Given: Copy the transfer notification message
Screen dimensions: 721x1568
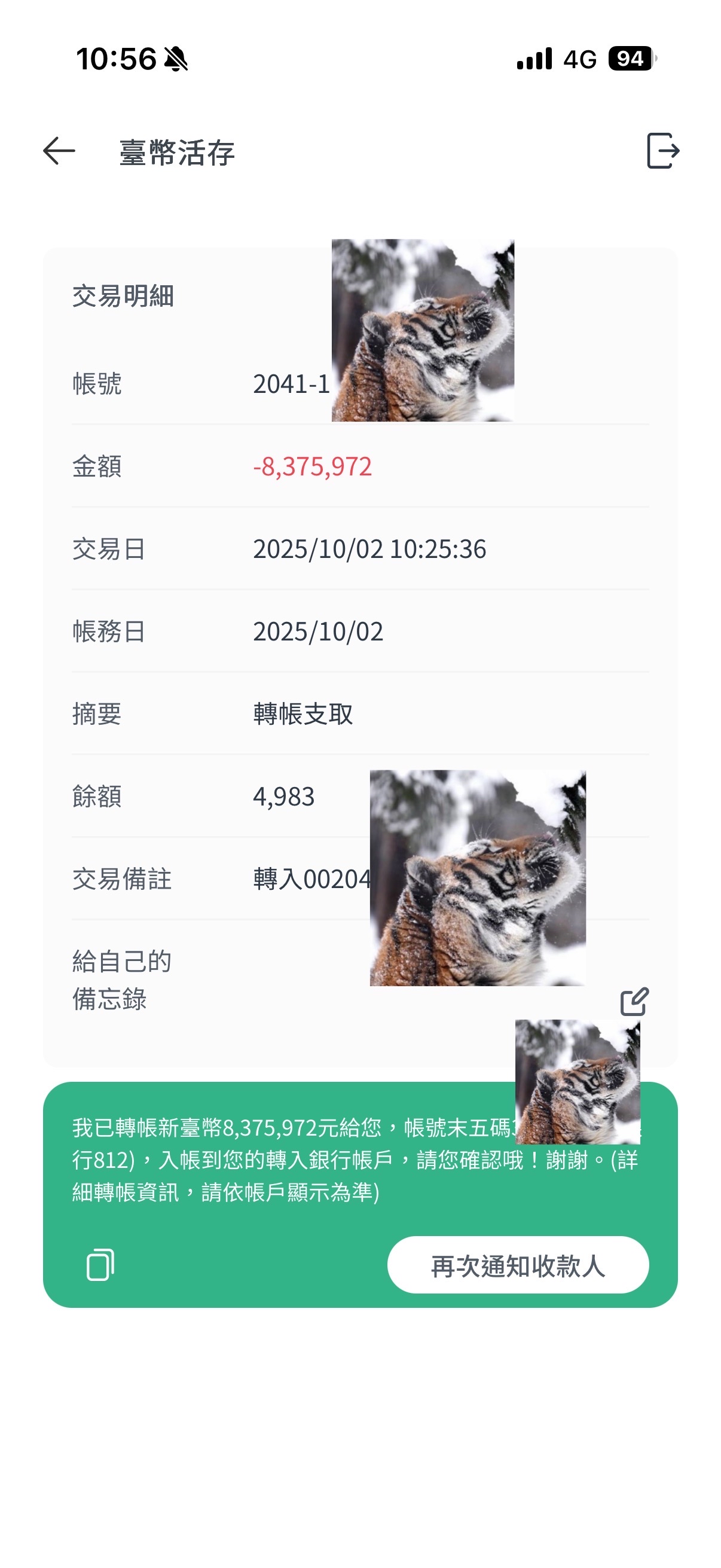Looking at the screenshot, I should (100, 1265).
